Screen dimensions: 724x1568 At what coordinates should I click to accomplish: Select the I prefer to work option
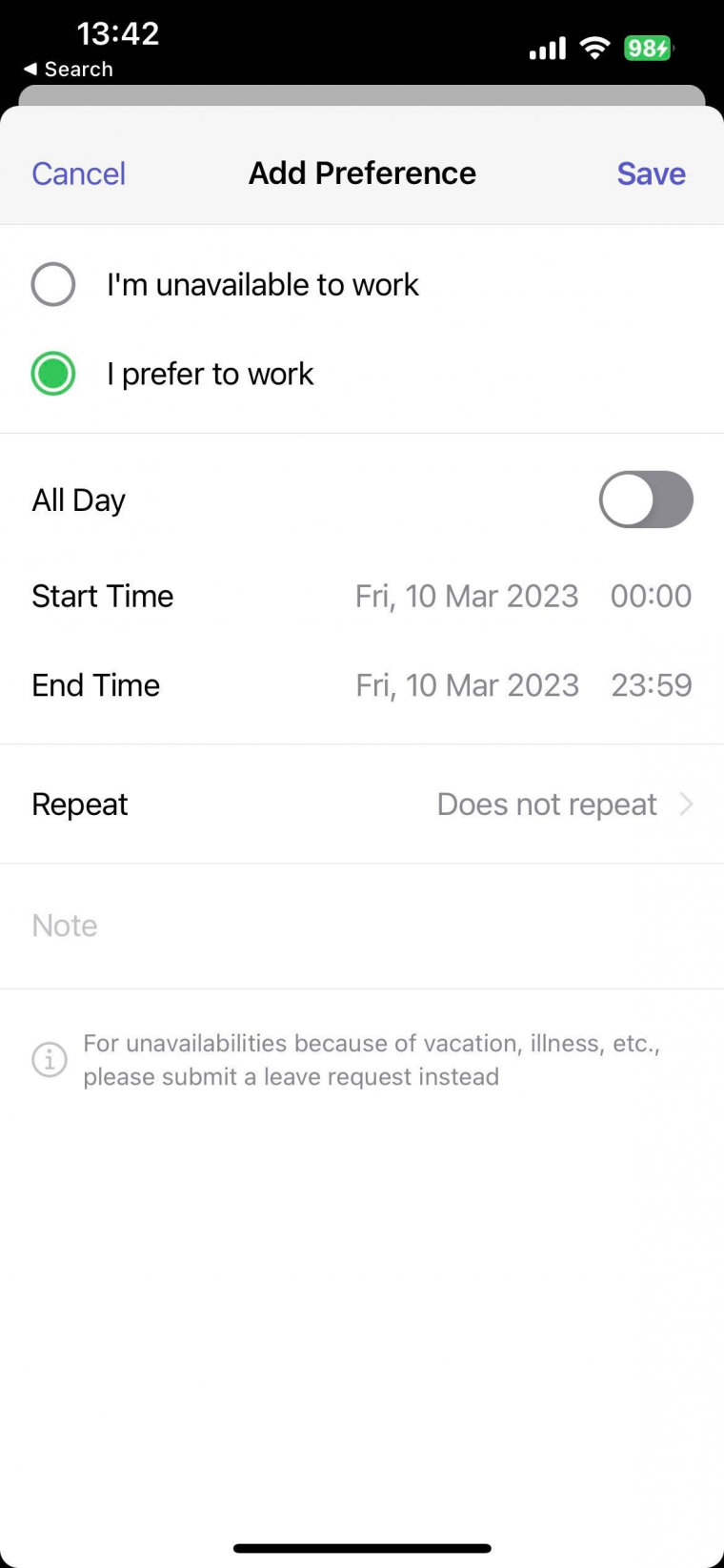pyautogui.click(x=52, y=374)
